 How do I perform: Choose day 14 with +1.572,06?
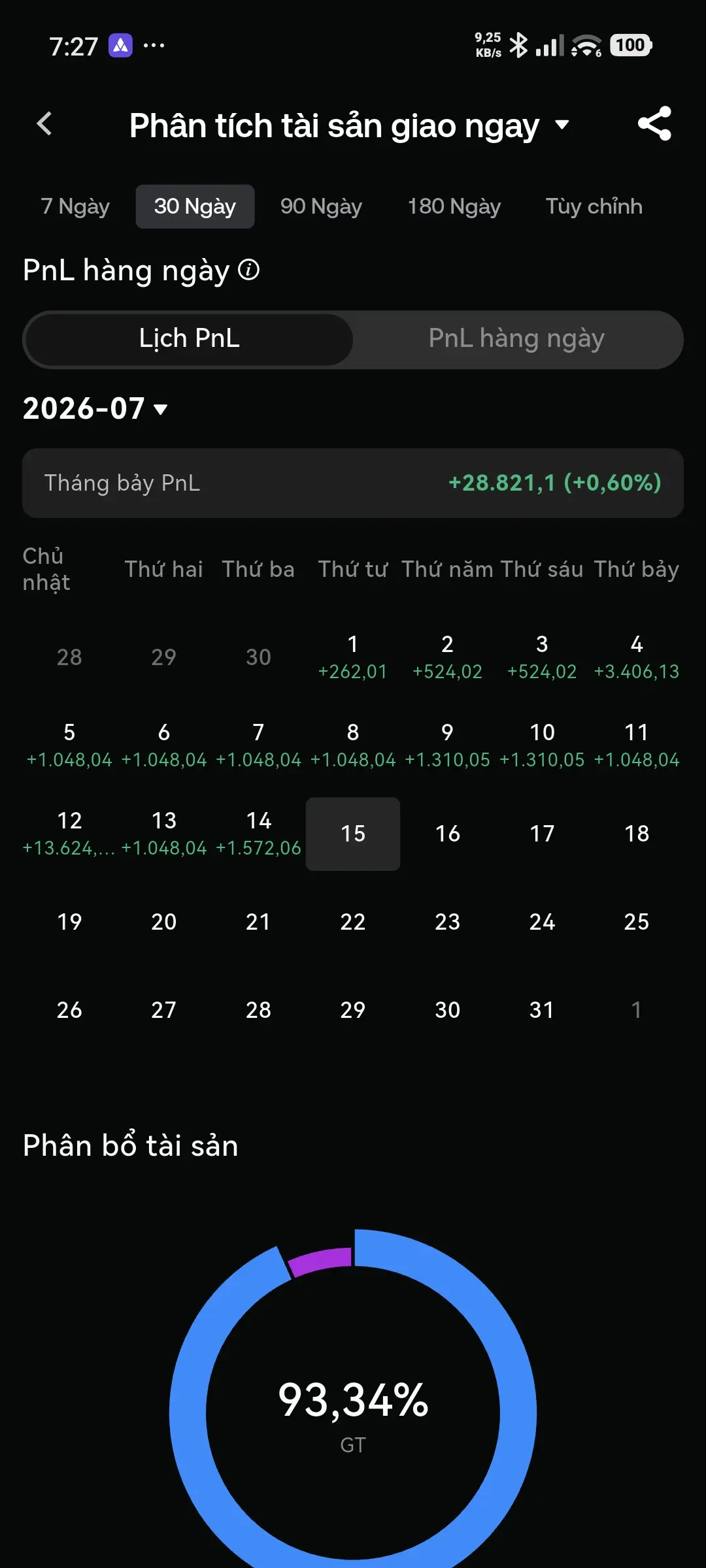point(258,834)
